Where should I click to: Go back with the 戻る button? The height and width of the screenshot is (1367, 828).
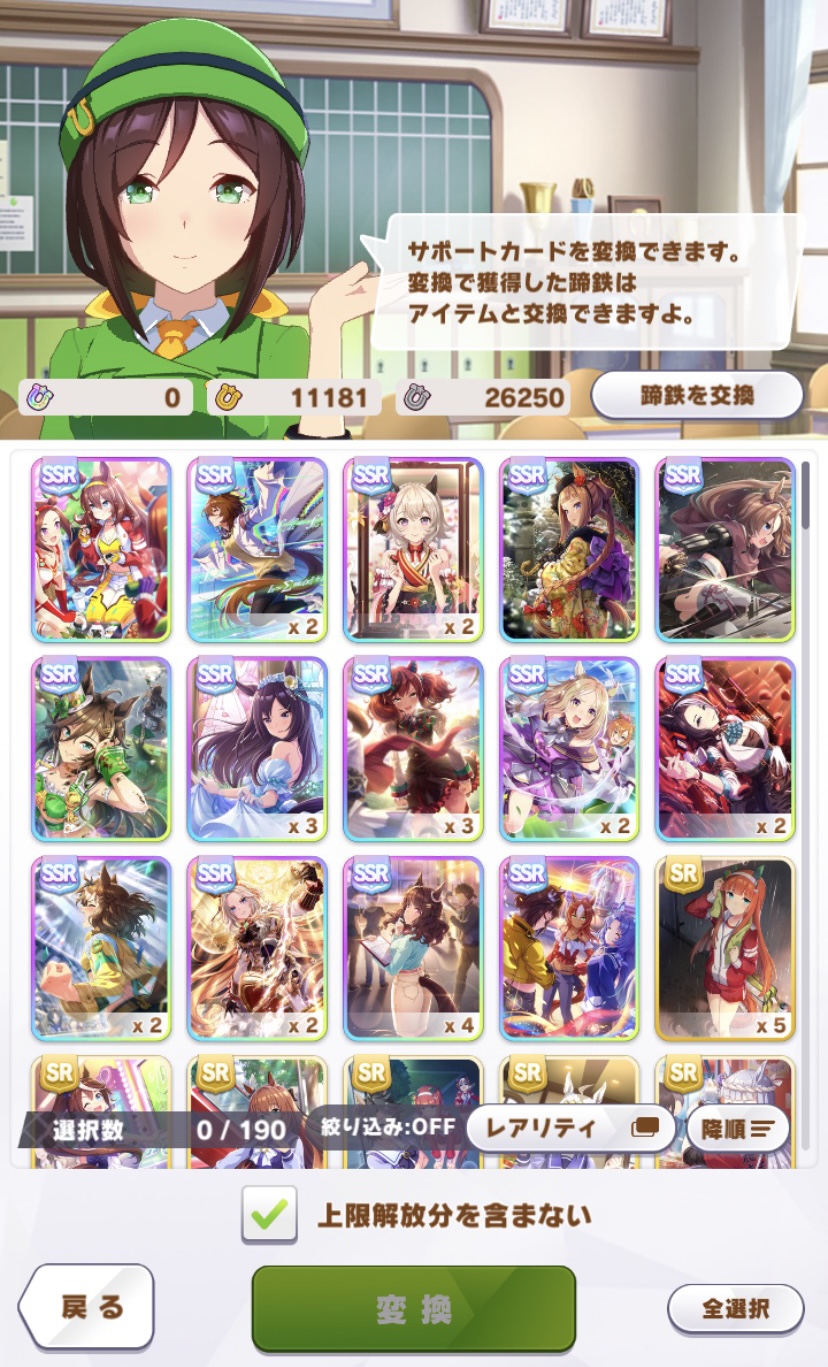[86, 1306]
